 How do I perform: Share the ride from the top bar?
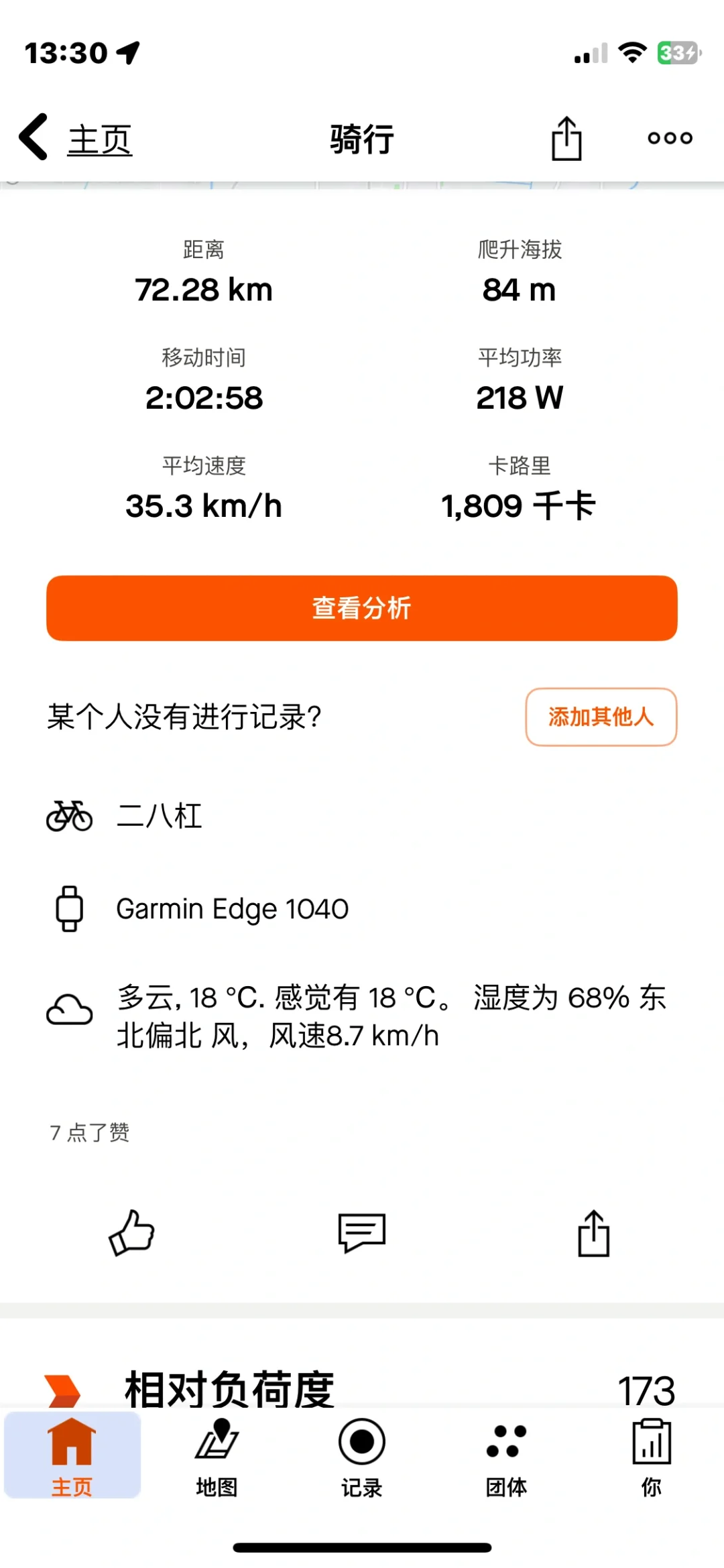pos(566,139)
